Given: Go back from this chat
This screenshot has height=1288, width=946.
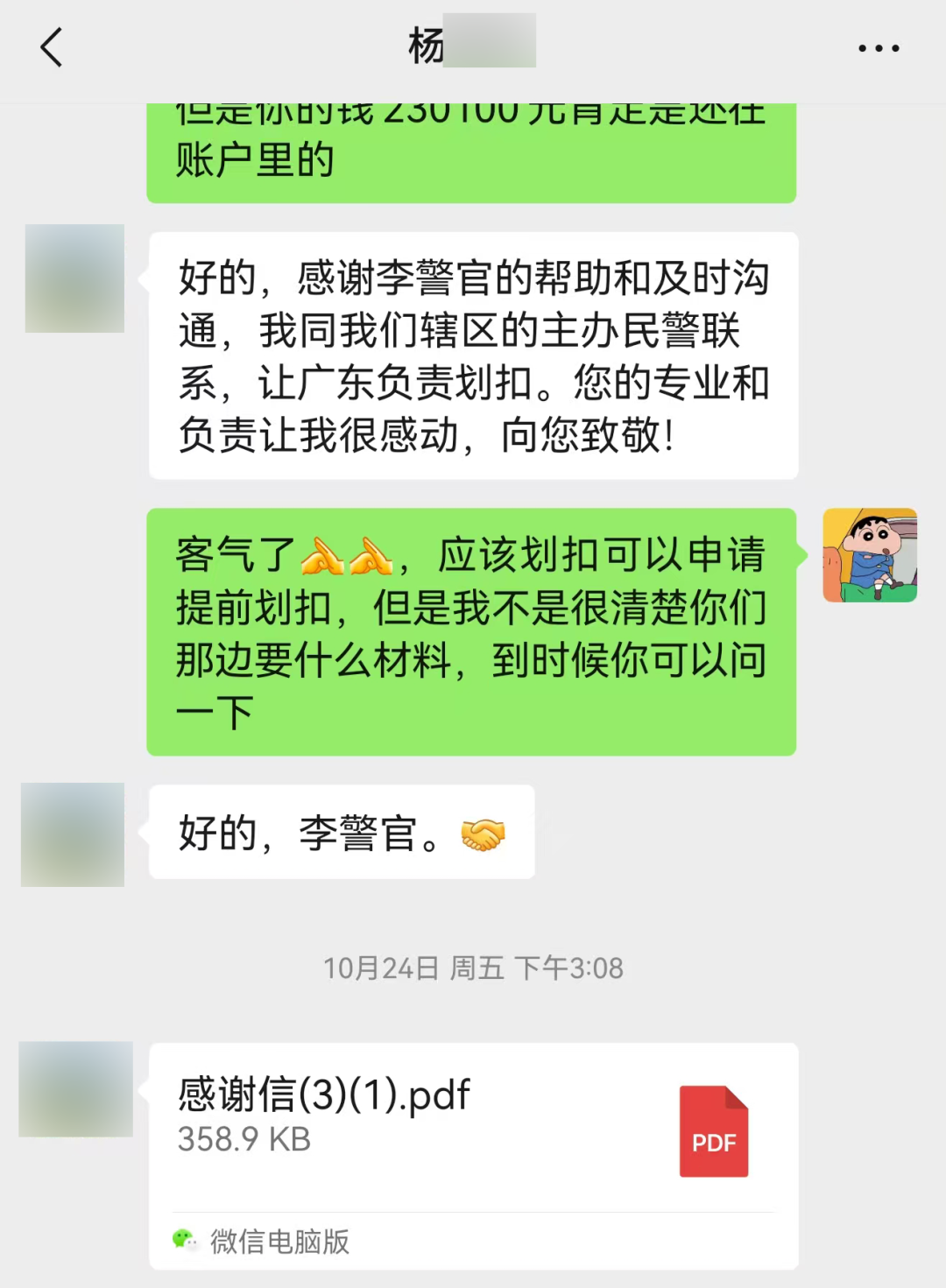Looking at the screenshot, I should coord(52,47).
